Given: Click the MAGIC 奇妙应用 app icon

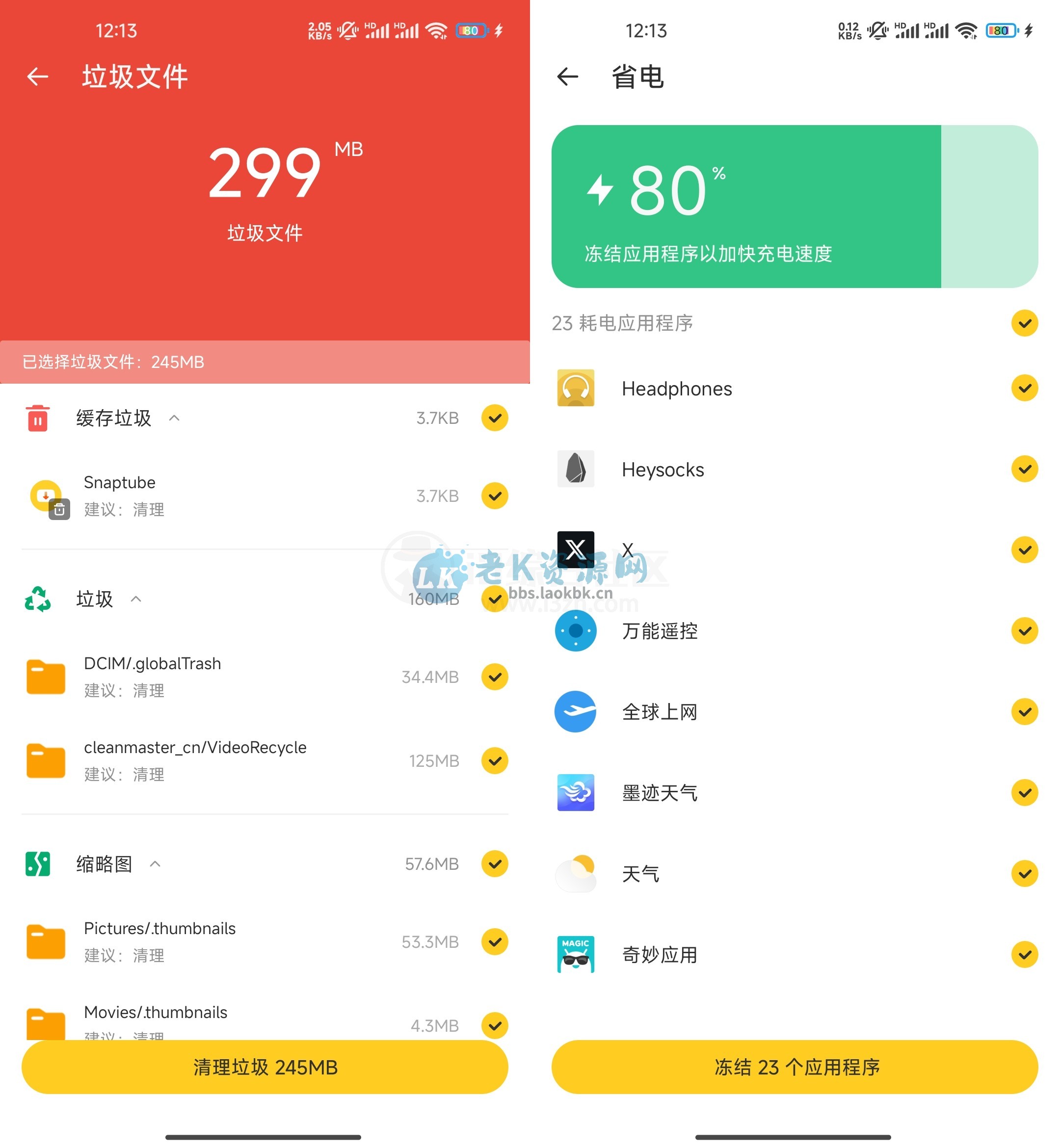Looking at the screenshot, I should (x=575, y=954).
